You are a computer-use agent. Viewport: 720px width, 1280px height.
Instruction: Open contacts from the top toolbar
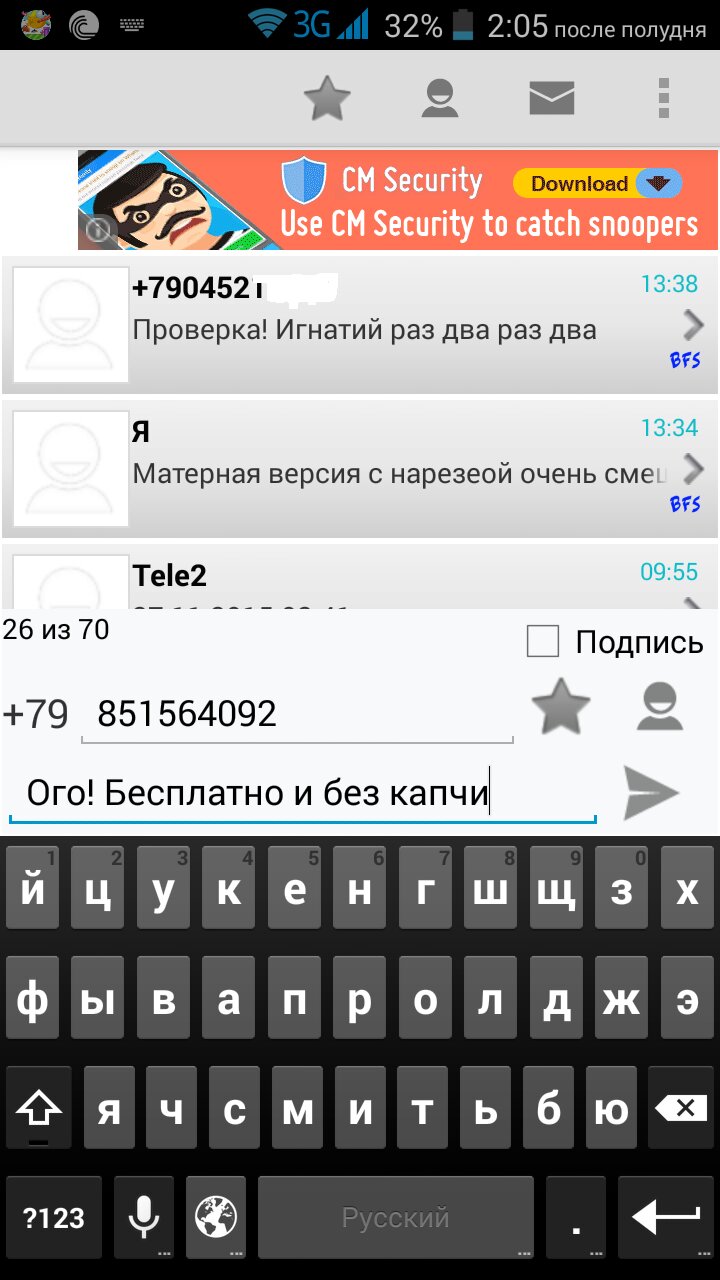click(x=439, y=98)
